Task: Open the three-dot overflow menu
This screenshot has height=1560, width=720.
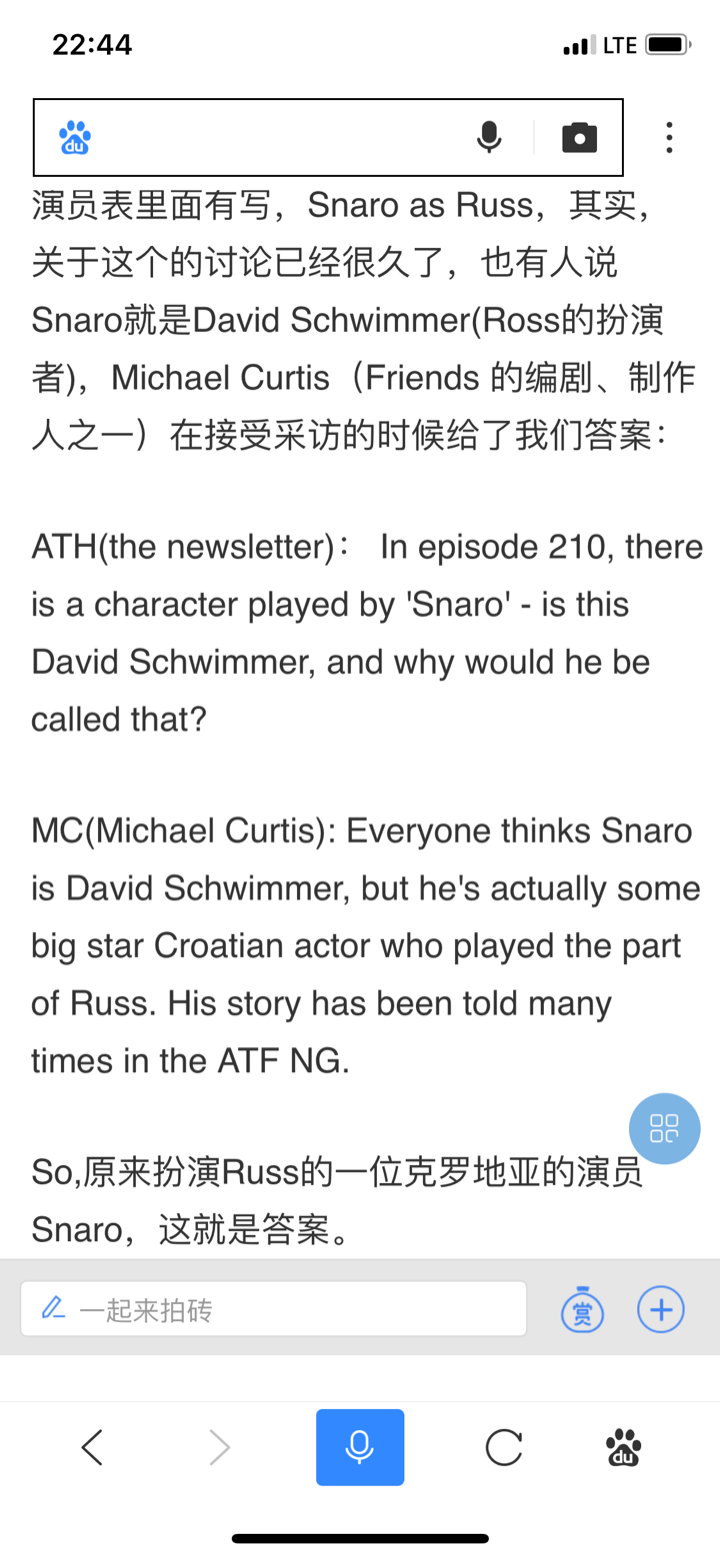Action: tap(669, 137)
